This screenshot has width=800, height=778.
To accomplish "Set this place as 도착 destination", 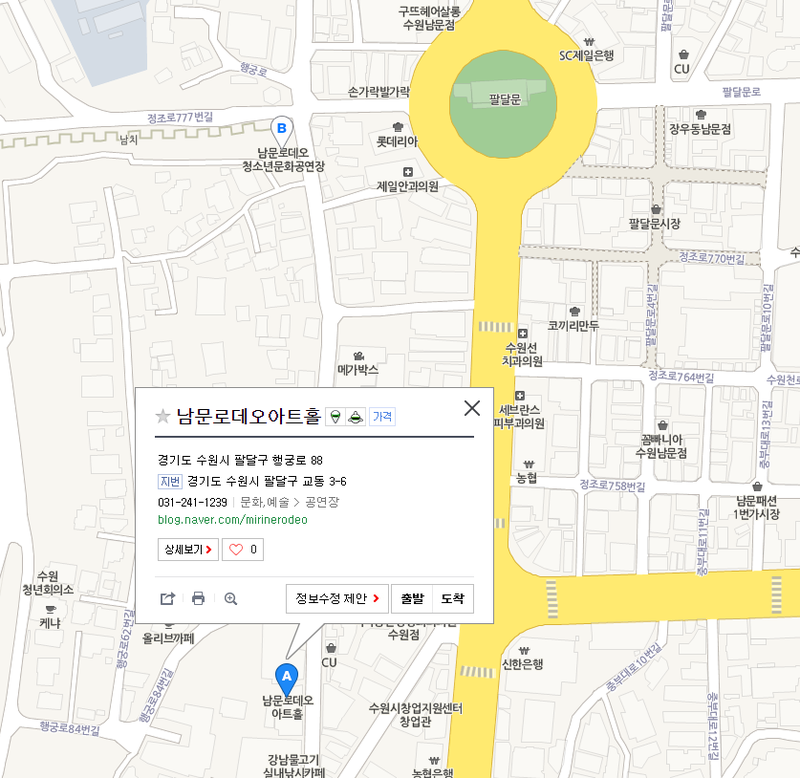I will pyautogui.click(x=452, y=599).
